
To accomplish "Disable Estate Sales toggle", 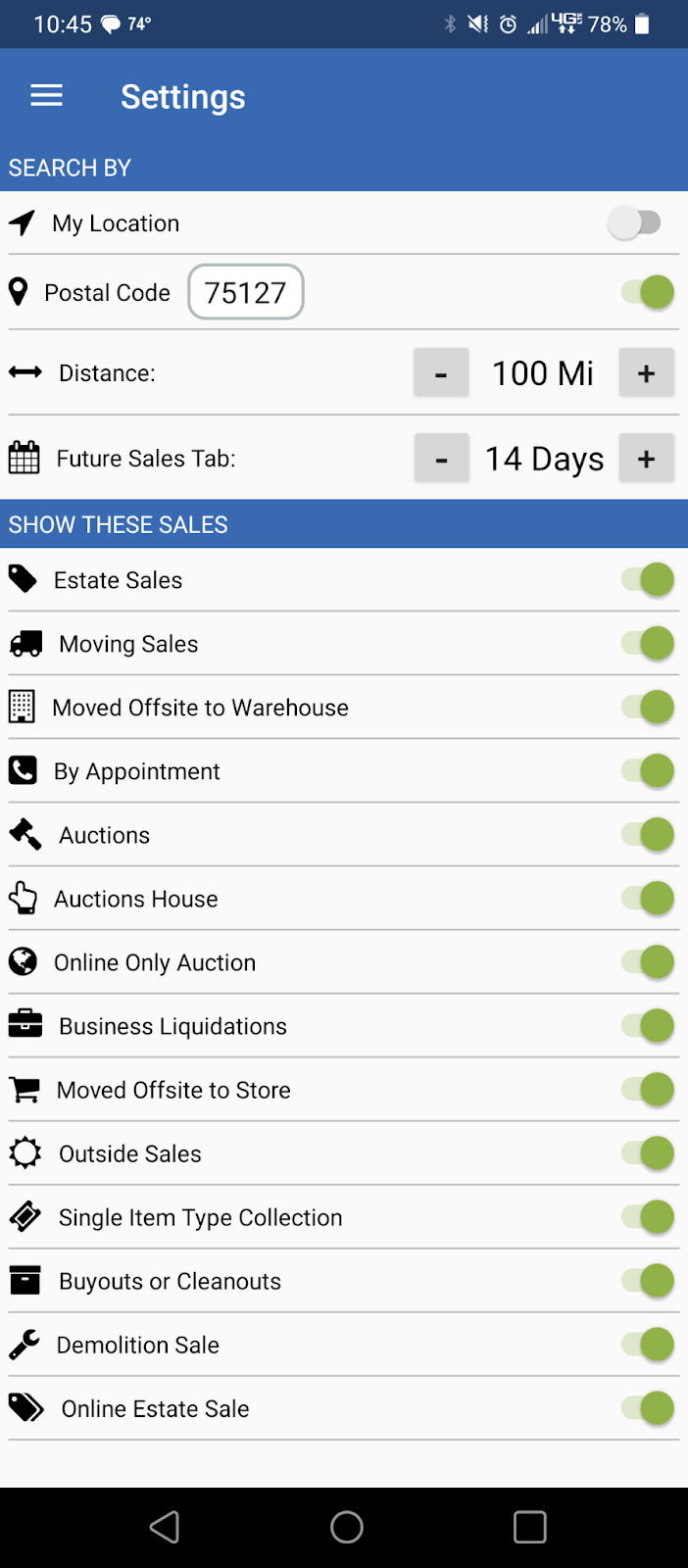I will [x=649, y=580].
